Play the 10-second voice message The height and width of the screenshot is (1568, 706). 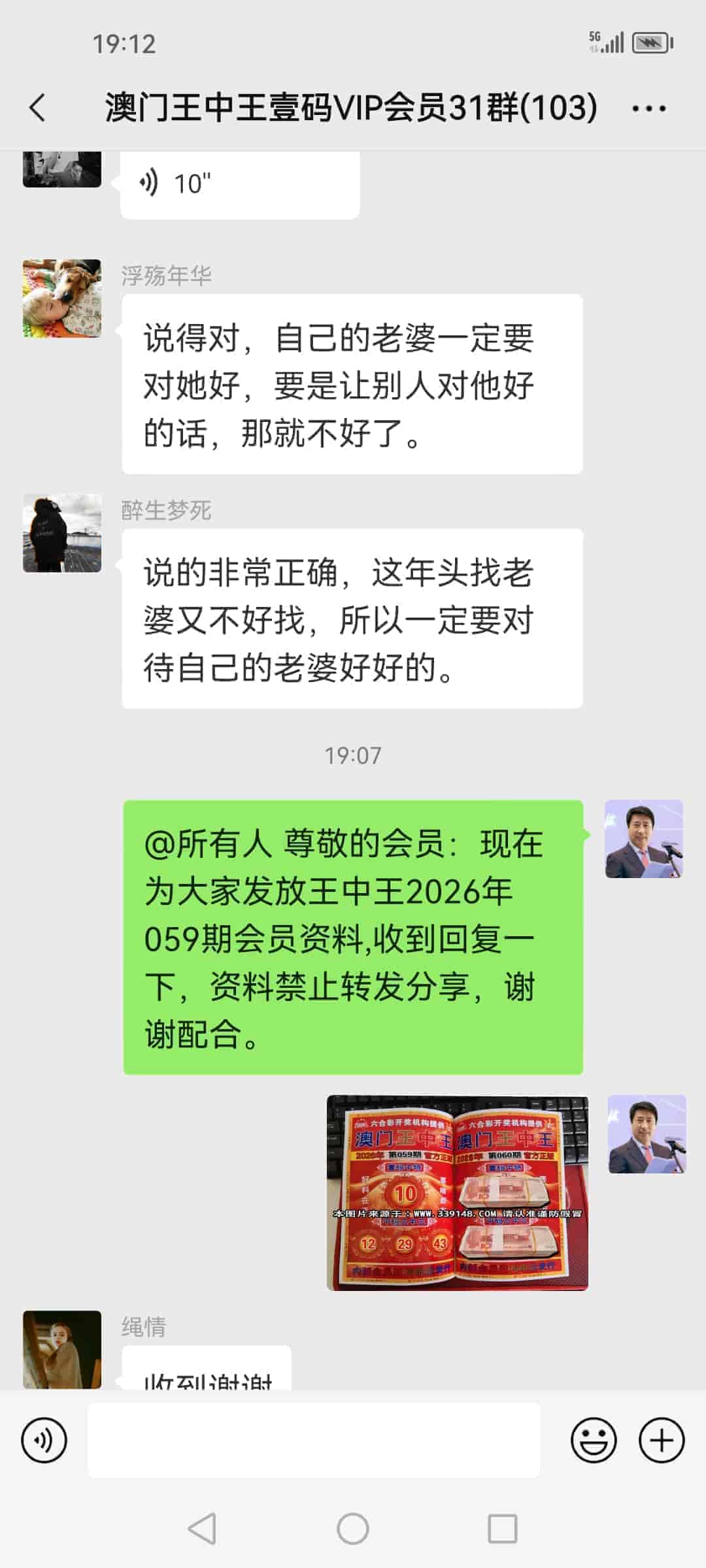coord(239,184)
